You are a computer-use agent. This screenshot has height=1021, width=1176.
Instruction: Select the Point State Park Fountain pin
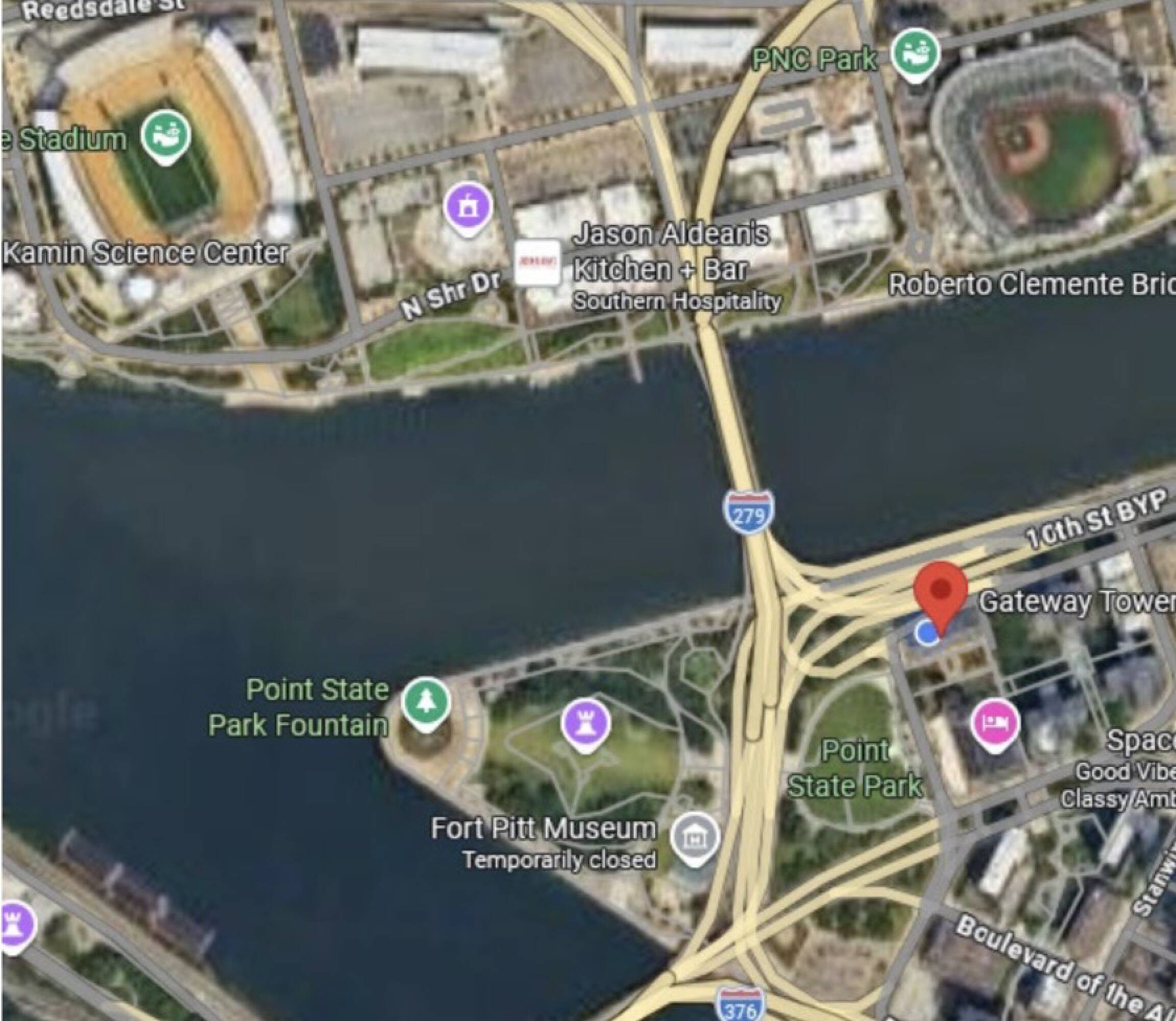(x=426, y=705)
